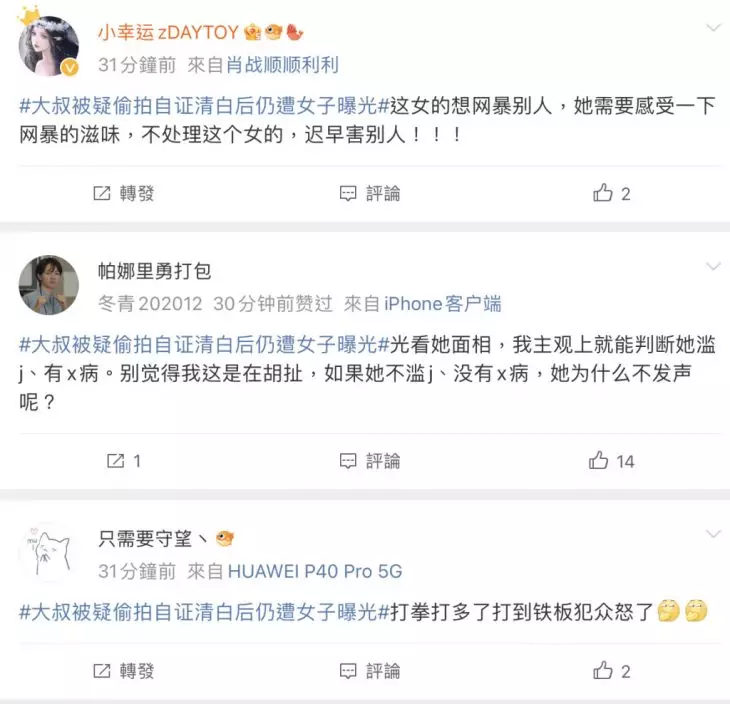This screenshot has height=704, width=730.
Task: Repost 只需要守望's post
Action: point(124,670)
